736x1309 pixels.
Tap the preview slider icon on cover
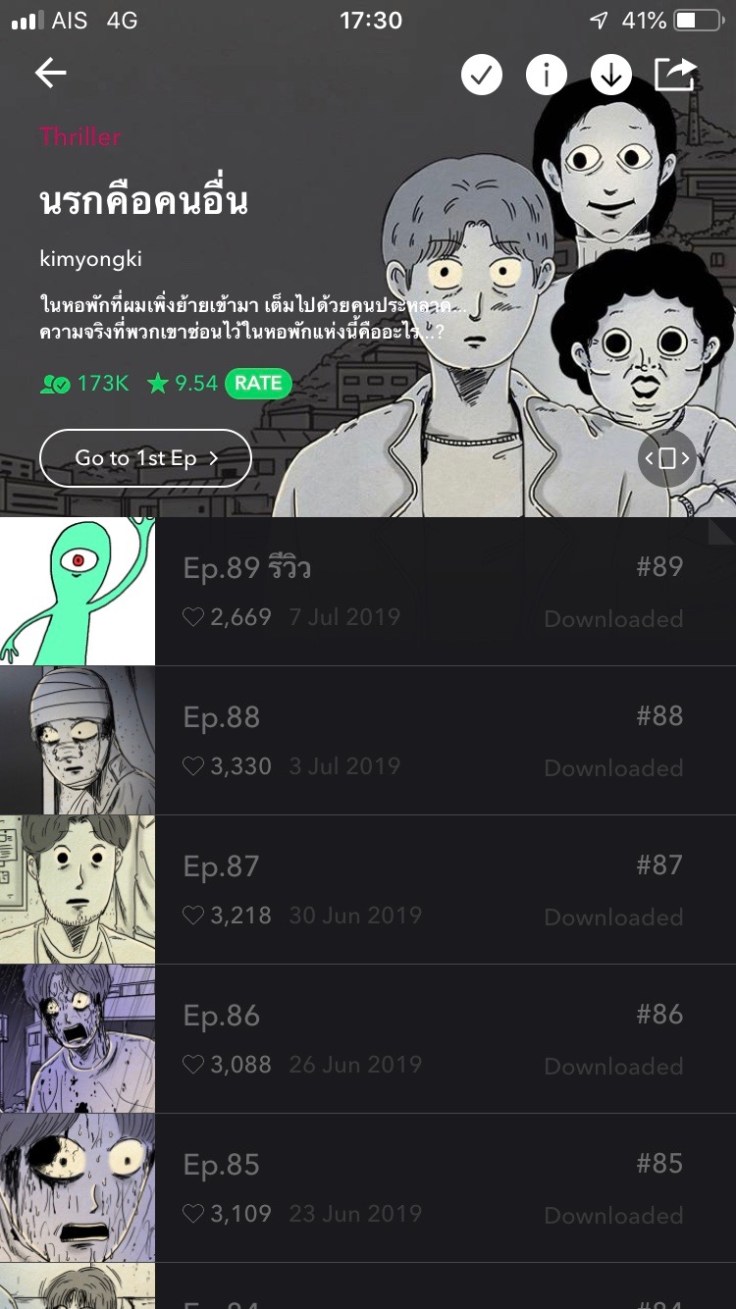[667, 459]
